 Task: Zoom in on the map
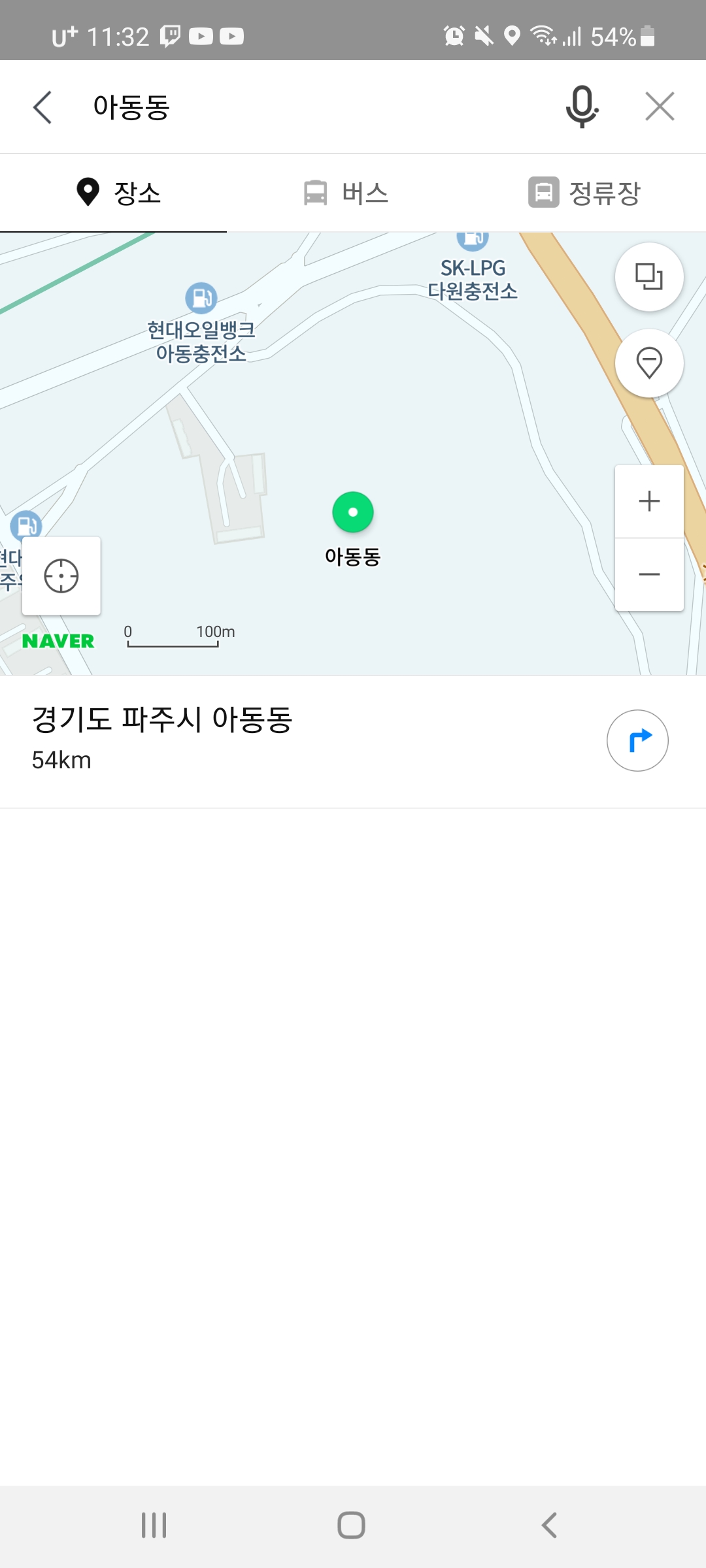click(649, 502)
